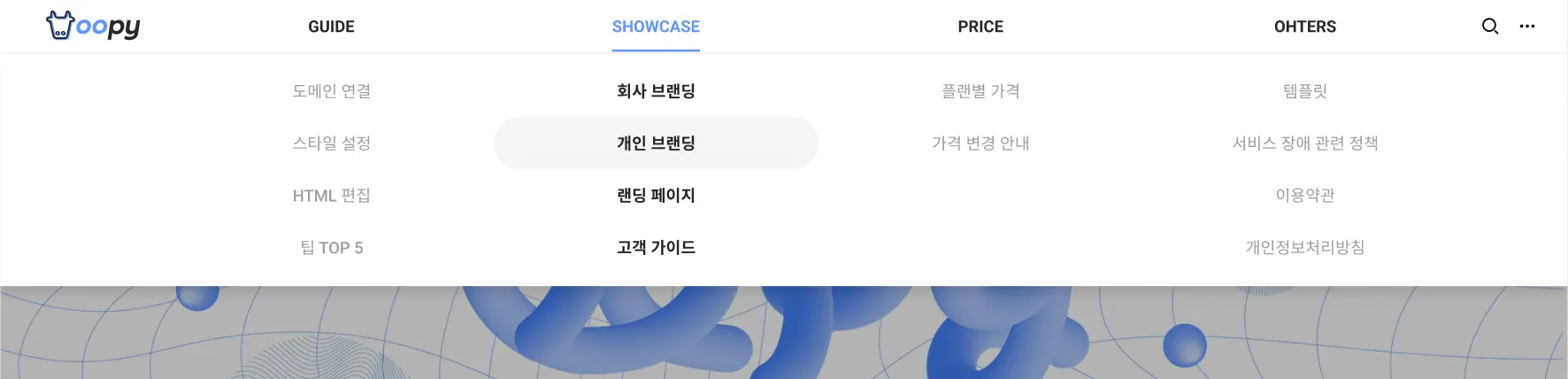The width and height of the screenshot is (1568, 379).
Task: Open 회사 브랜딩 showcase
Action: [656, 91]
